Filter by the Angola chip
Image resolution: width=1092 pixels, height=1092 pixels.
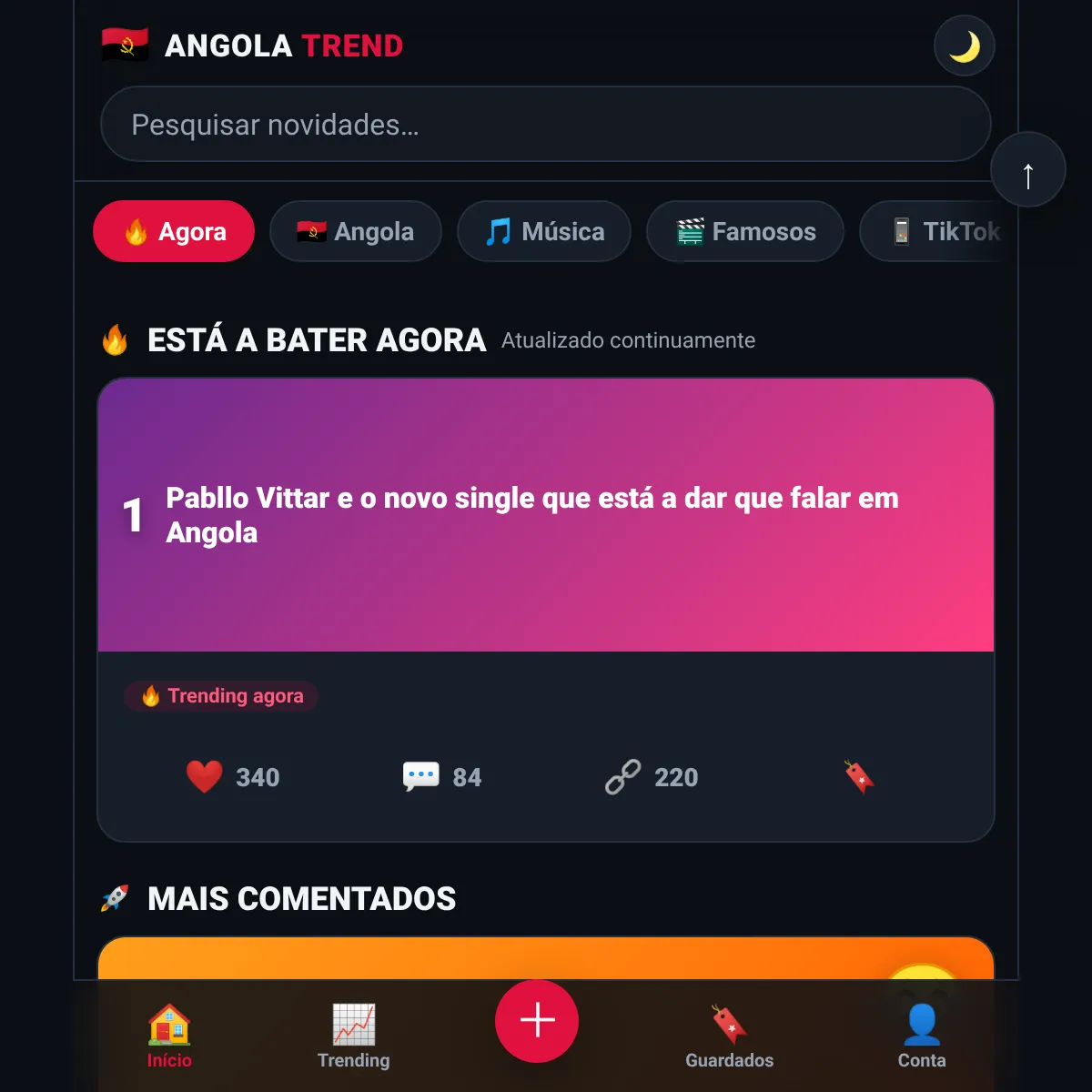point(356,231)
